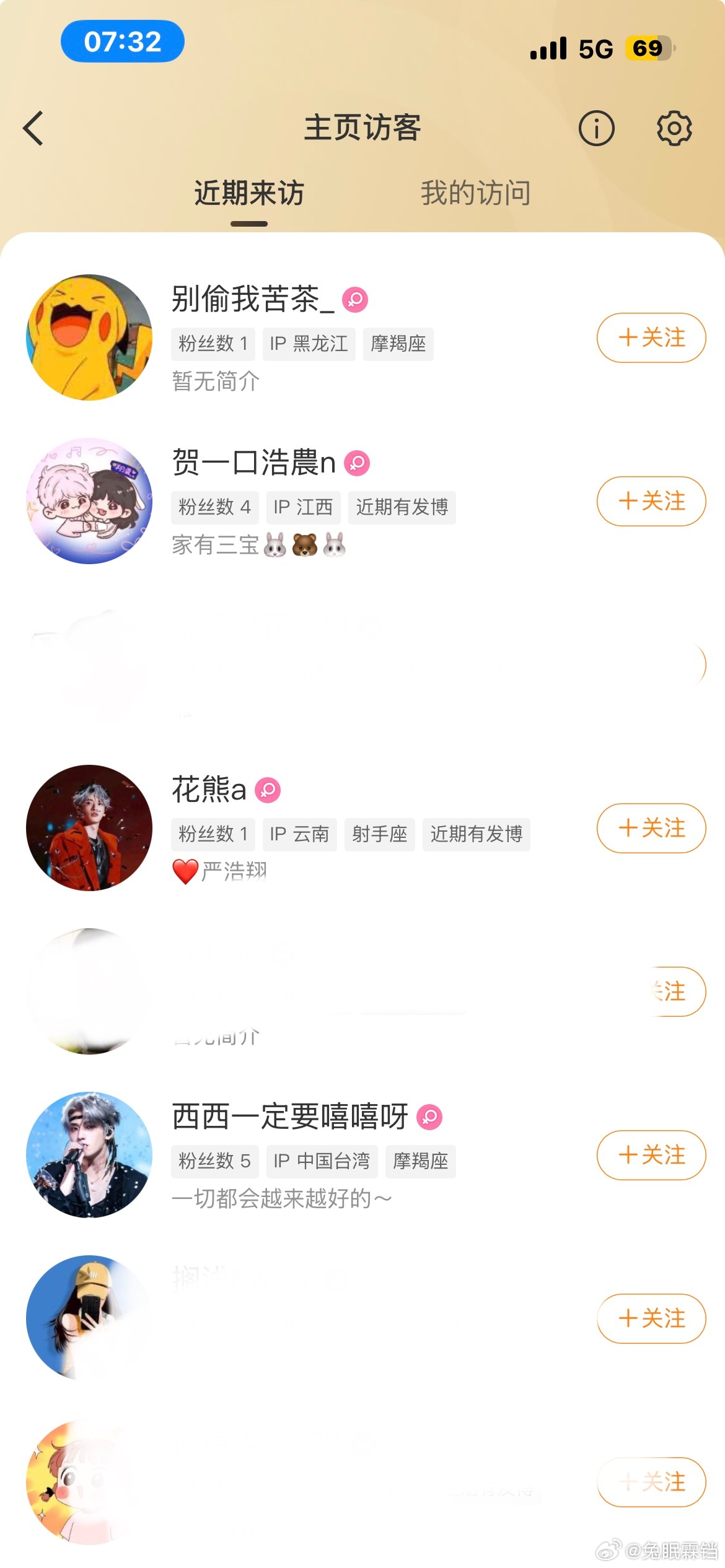The height and width of the screenshot is (1568, 725).
Task: Follow user 西西一定要嘻嘻呀
Action: coord(651,1156)
